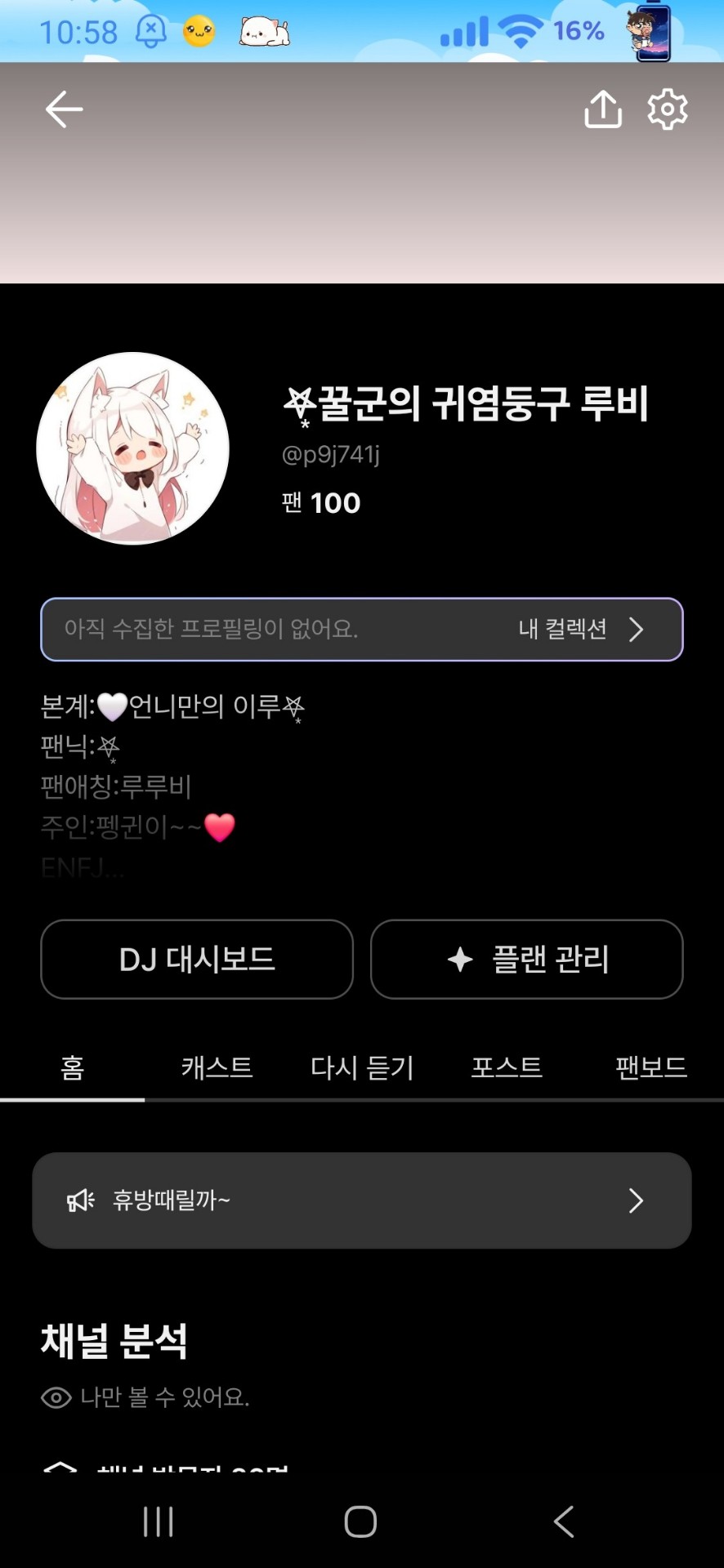This screenshot has width=724, height=1568.
Task: Switch to the 홈 tab
Action: click(72, 1067)
